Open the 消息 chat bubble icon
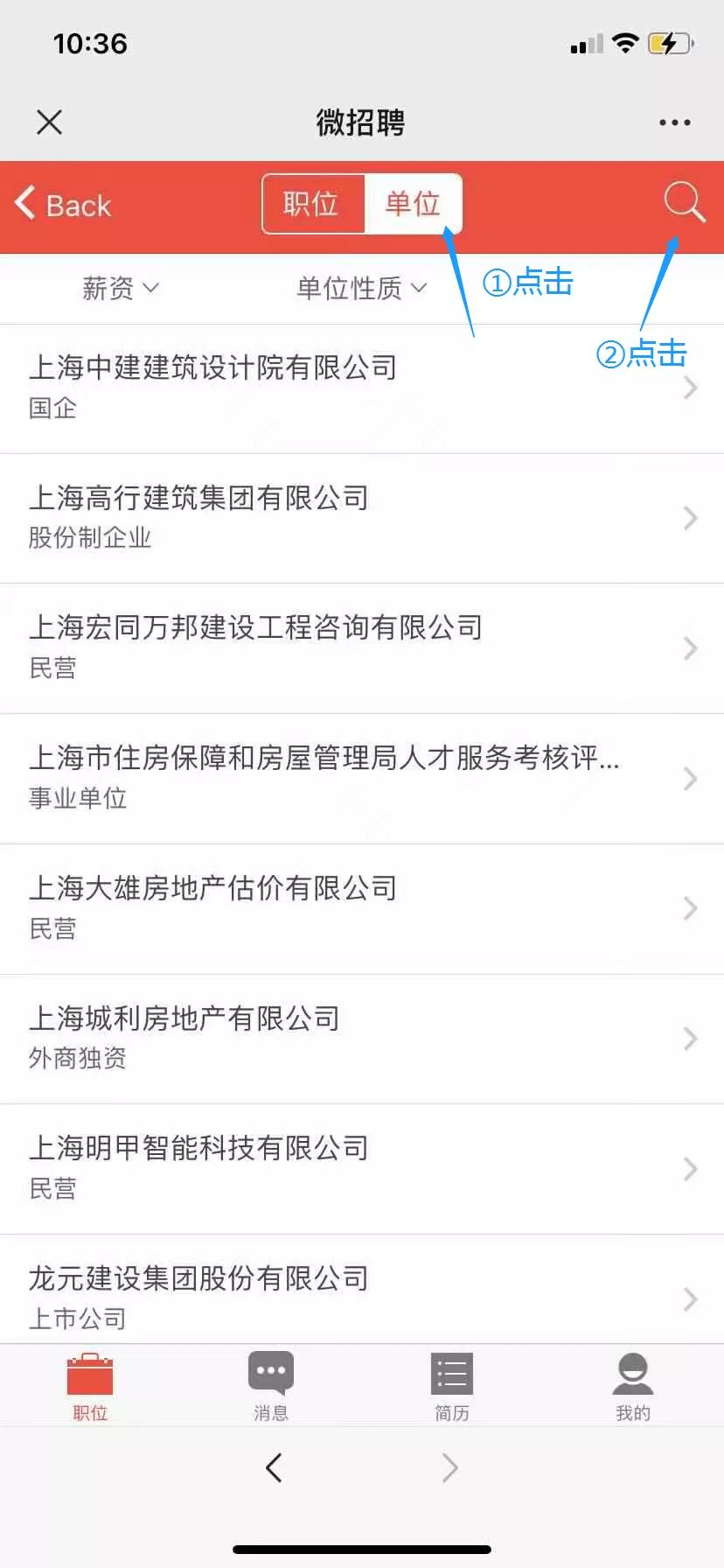 [x=271, y=1382]
